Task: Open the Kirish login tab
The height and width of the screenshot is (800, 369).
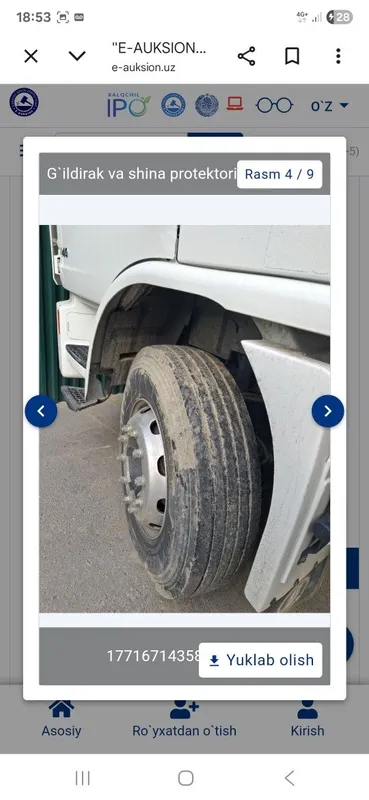Action: pos(307,719)
